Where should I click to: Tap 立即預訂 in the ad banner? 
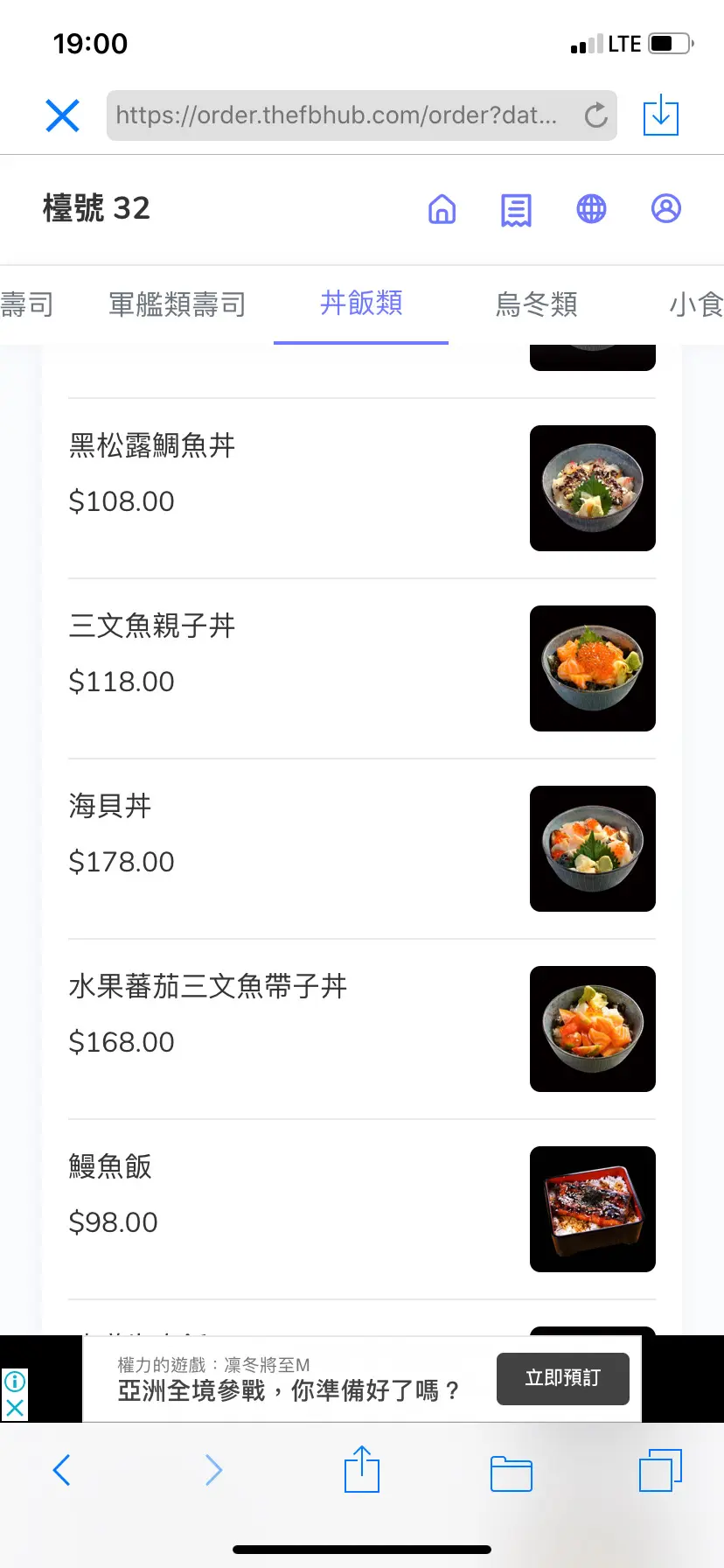[562, 1378]
